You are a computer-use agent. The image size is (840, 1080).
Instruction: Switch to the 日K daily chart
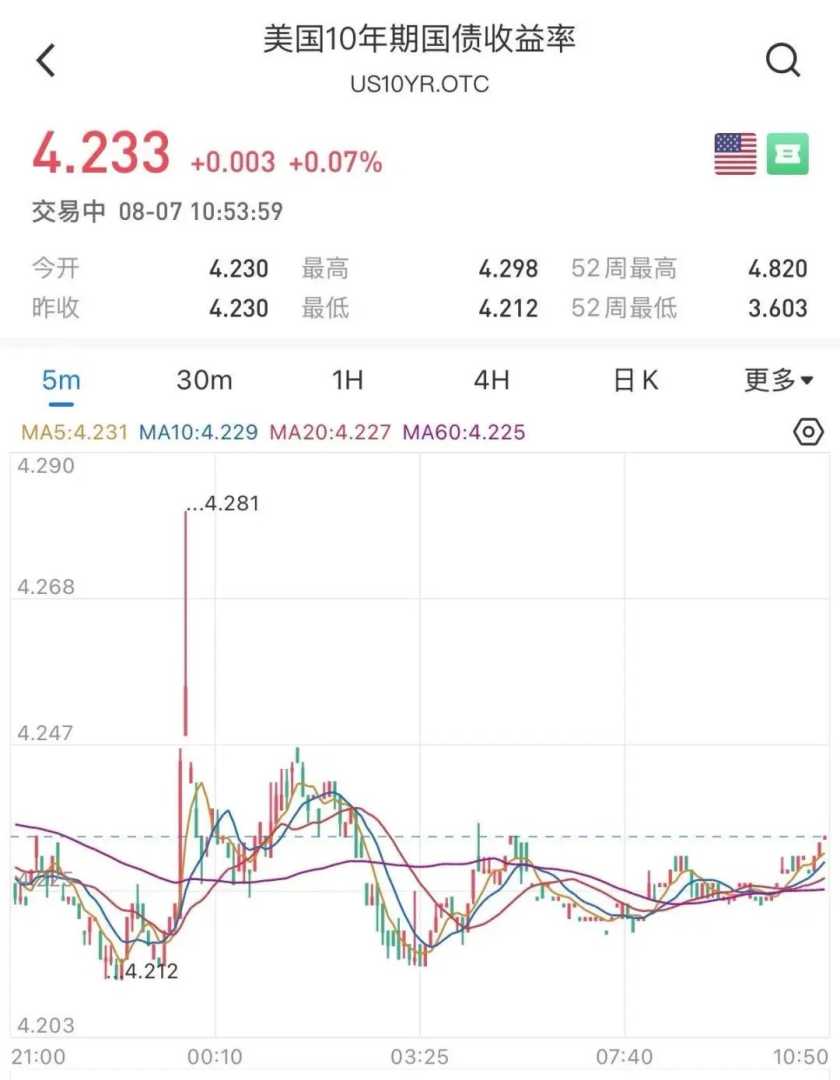click(636, 381)
